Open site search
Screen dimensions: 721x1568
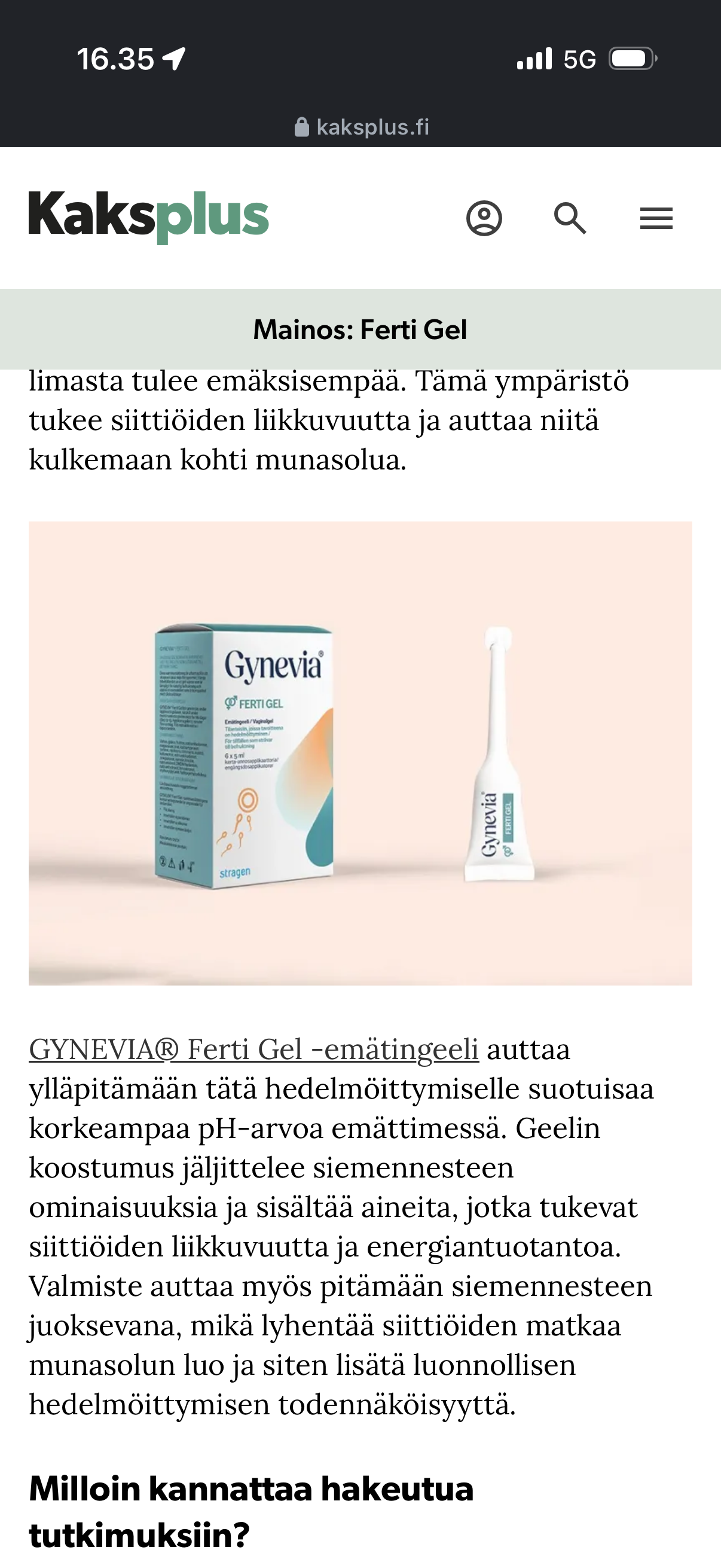tap(570, 218)
